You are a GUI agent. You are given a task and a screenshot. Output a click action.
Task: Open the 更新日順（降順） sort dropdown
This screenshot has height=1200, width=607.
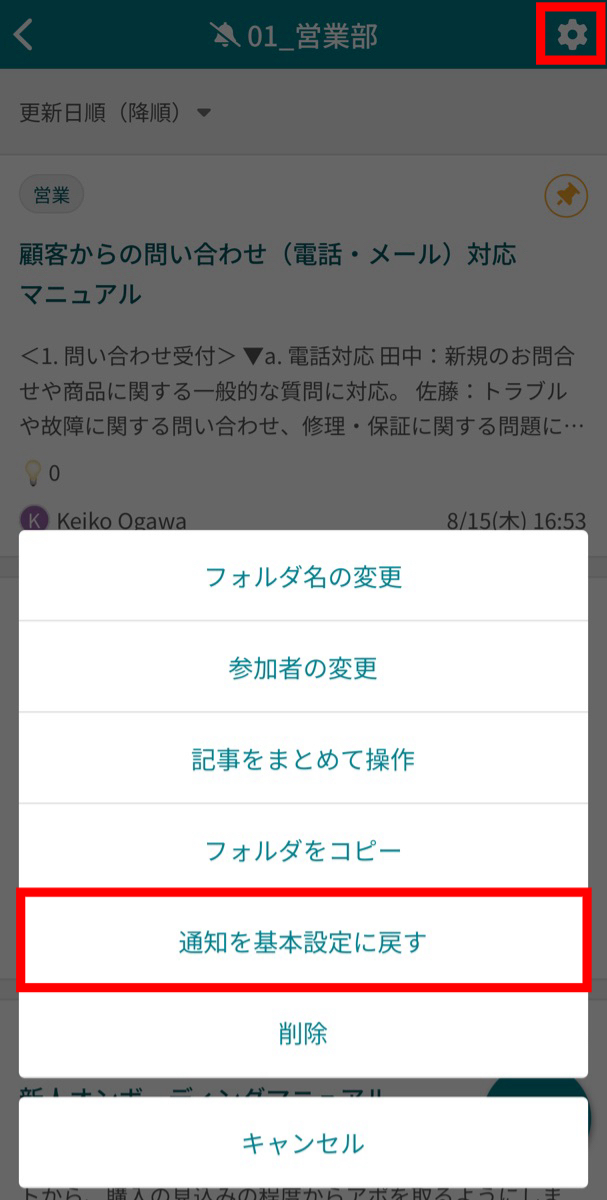[x=115, y=112]
